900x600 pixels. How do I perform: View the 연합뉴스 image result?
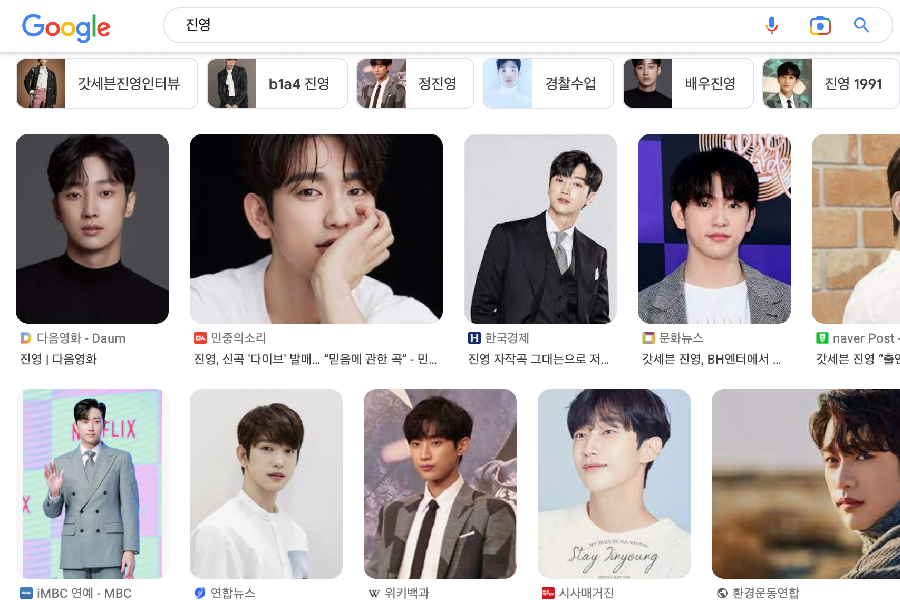pos(266,484)
